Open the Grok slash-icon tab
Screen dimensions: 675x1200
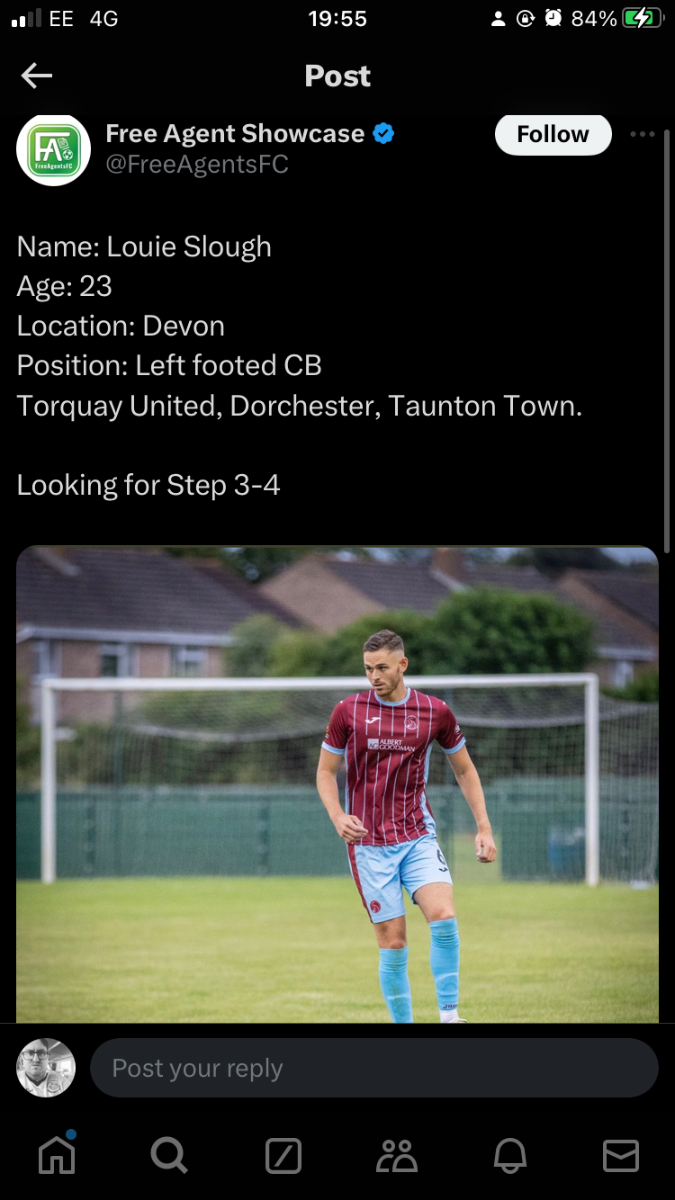pyautogui.click(x=283, y=1156)
